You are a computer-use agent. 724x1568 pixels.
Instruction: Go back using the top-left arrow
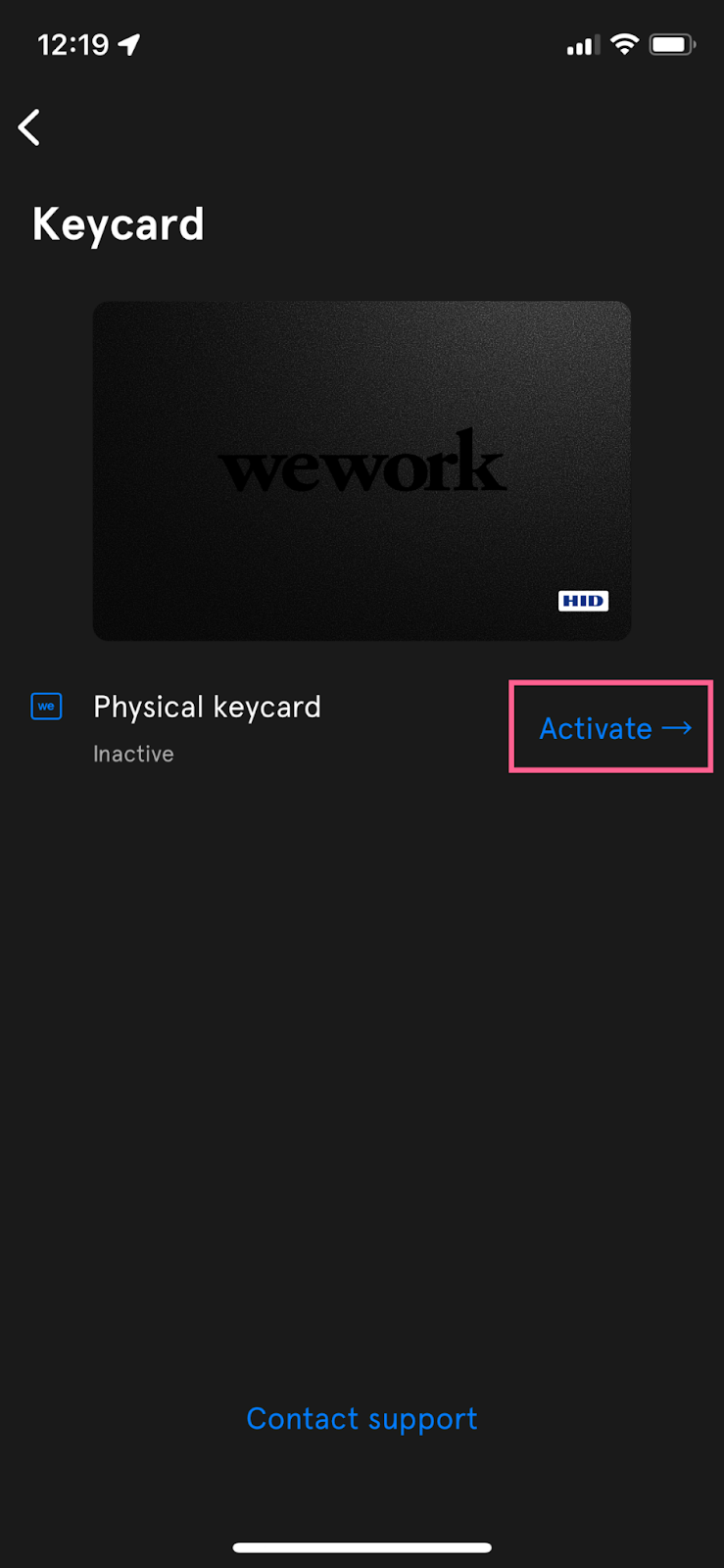29,127
